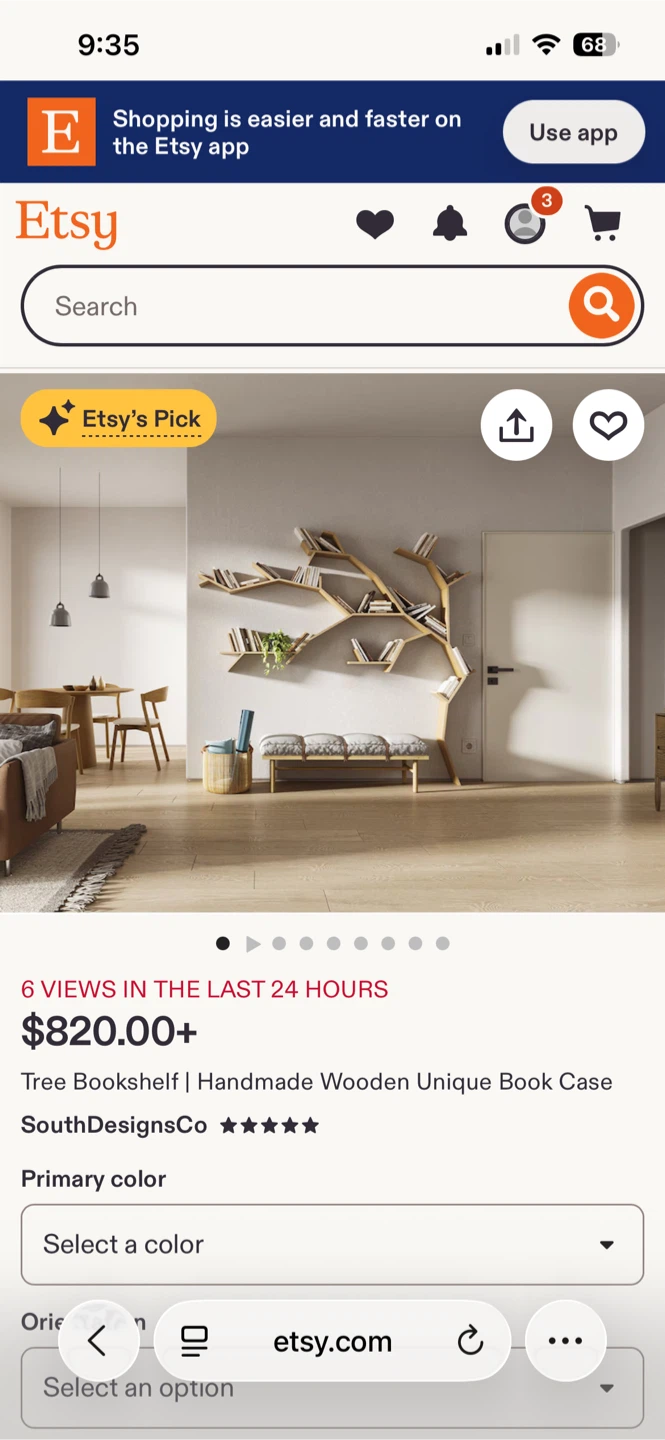Viewport: 665px width, 1440px height.
Task: Open the Etsy's Pick badge
Action: tap(118, 418)
